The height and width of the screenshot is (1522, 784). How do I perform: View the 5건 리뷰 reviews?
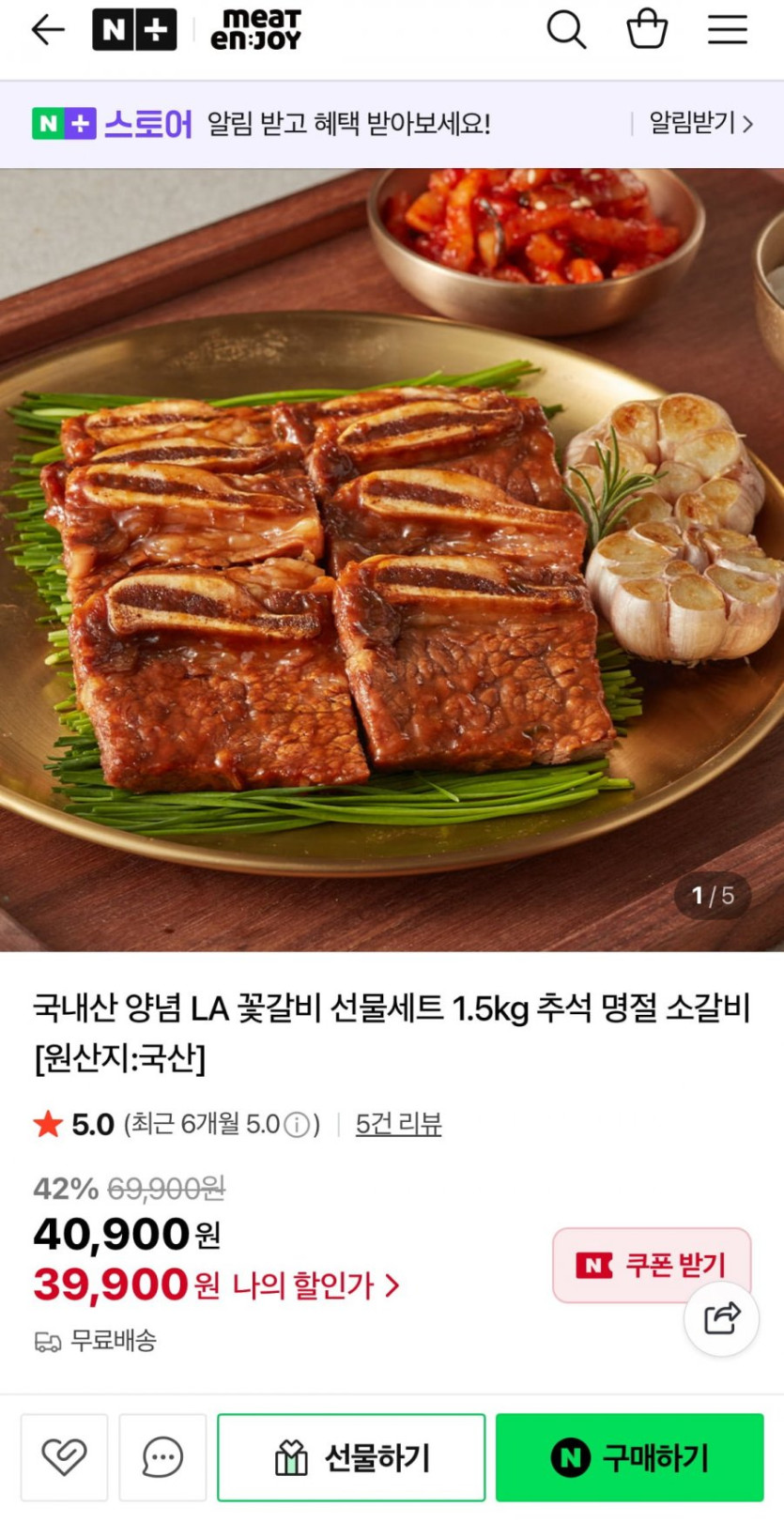[x=398, y=1124]
